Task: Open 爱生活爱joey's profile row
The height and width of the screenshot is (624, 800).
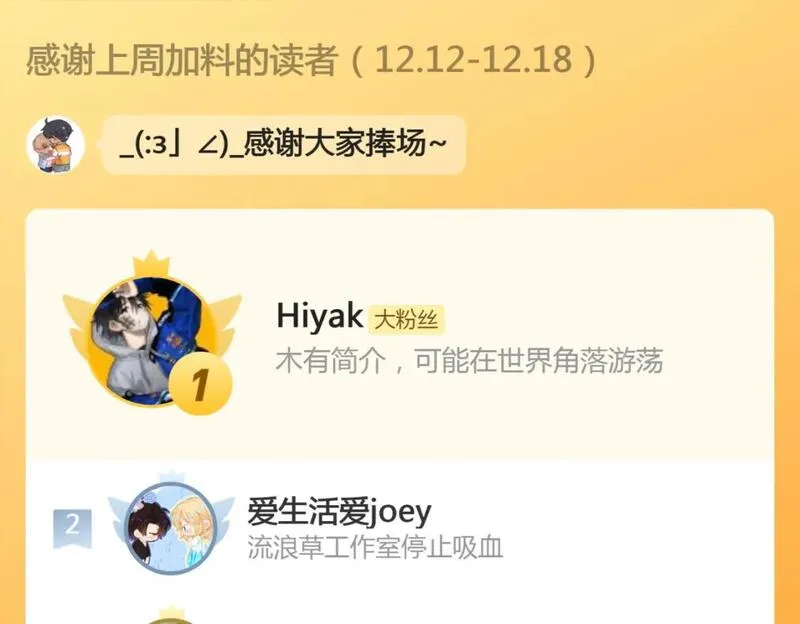Action: (x=400, y=527)
